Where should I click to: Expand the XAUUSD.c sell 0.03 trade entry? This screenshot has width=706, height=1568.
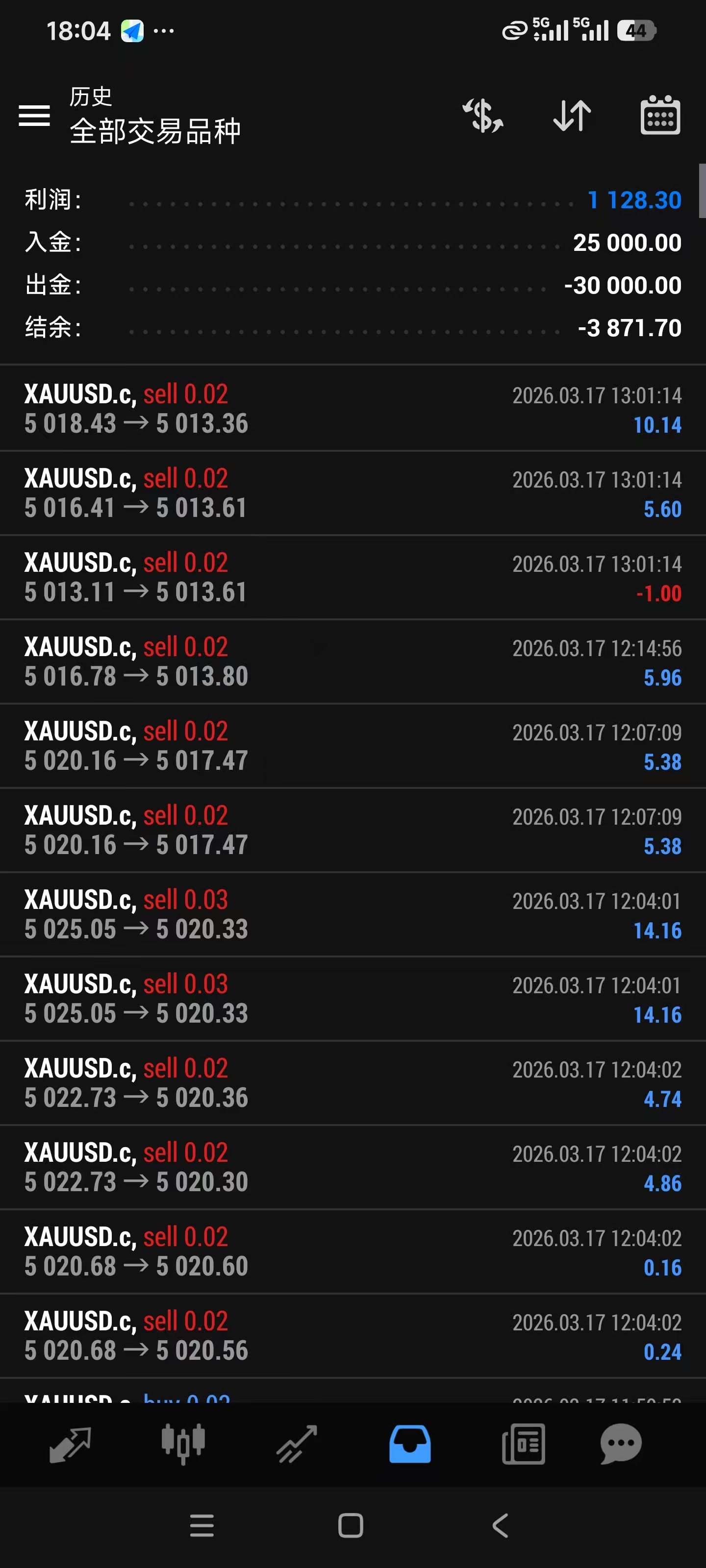pos(353,914)
